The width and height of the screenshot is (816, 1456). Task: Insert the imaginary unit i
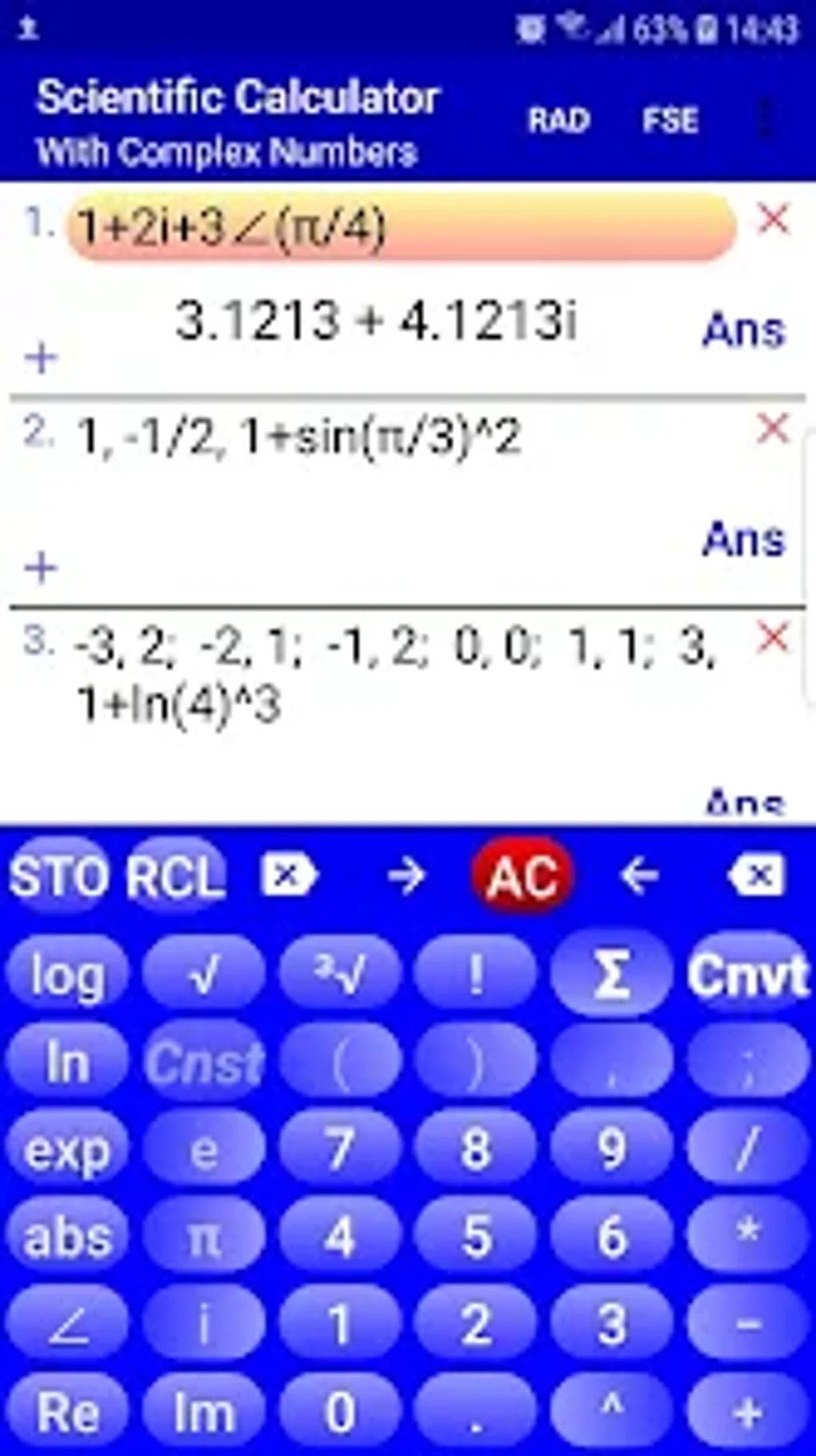(203, 1325)
